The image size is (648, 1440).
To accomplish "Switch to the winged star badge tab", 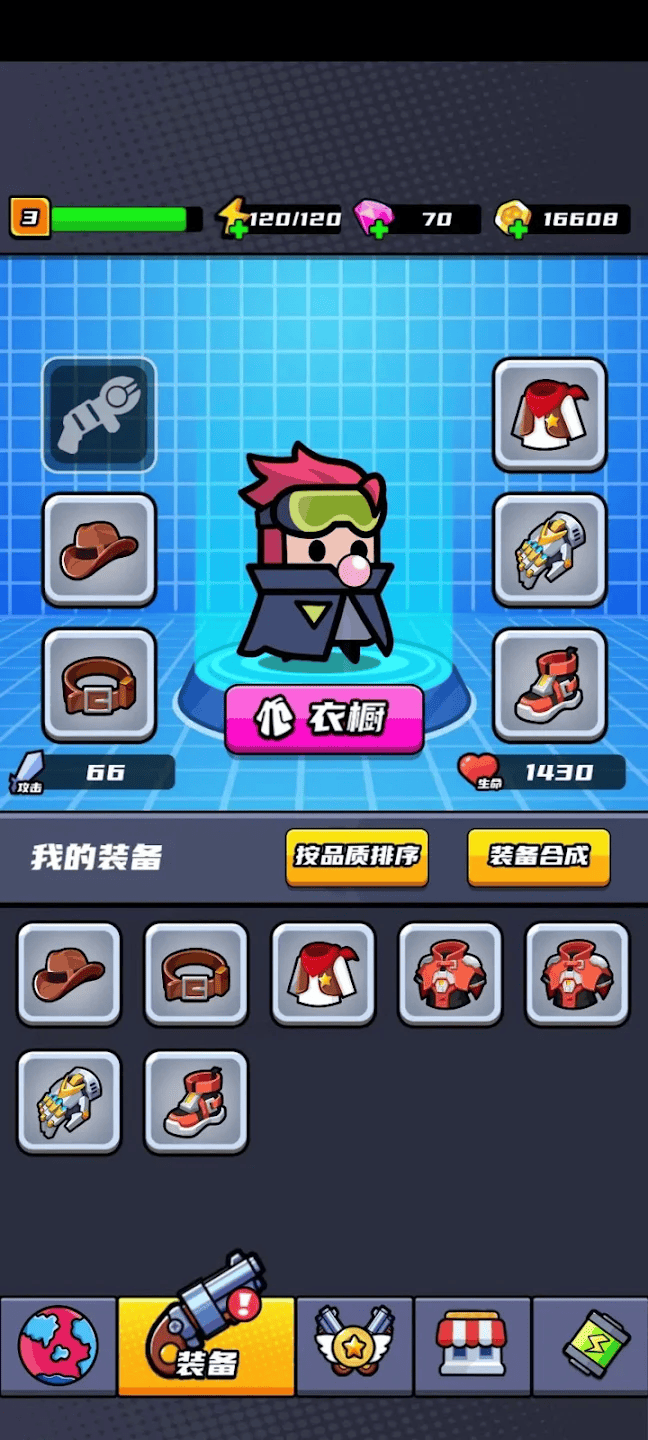I will 354,1346.
